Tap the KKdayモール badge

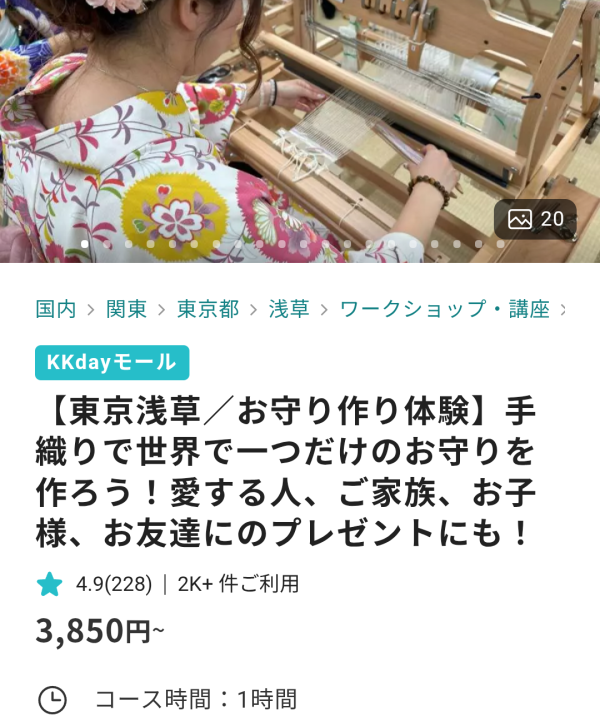point(112,362)
